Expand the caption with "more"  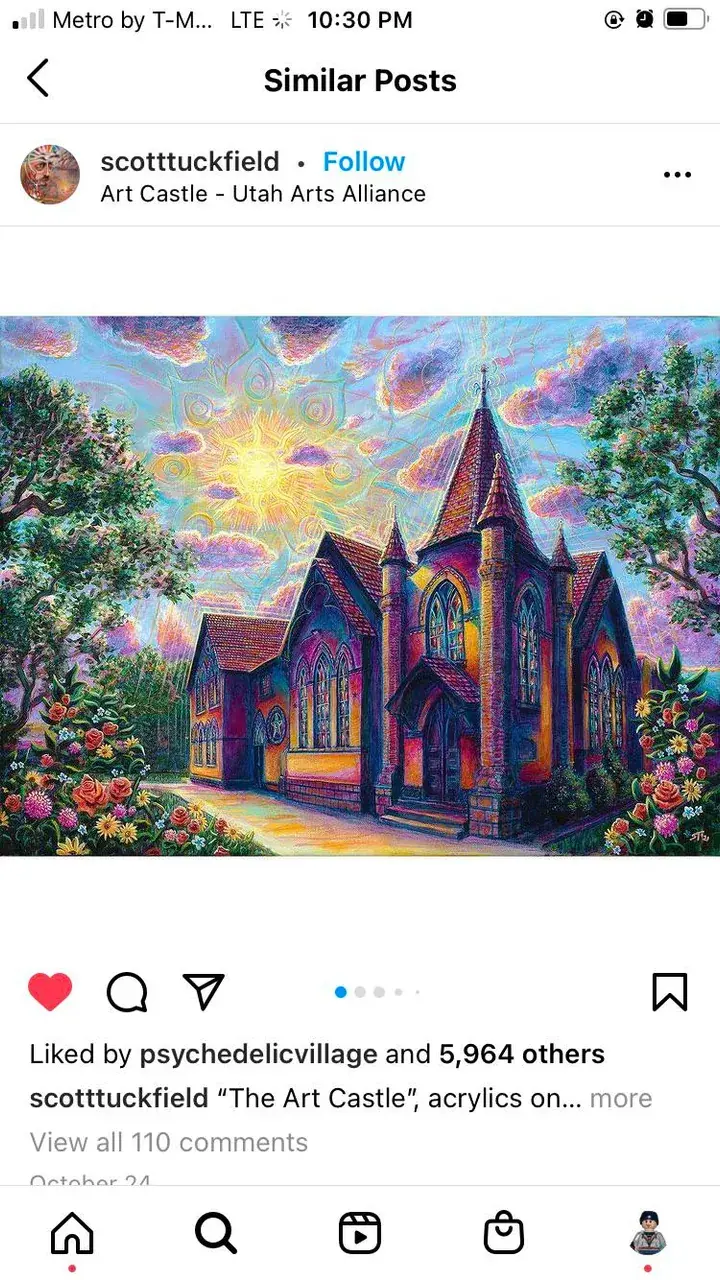[x=621, y=1098]
